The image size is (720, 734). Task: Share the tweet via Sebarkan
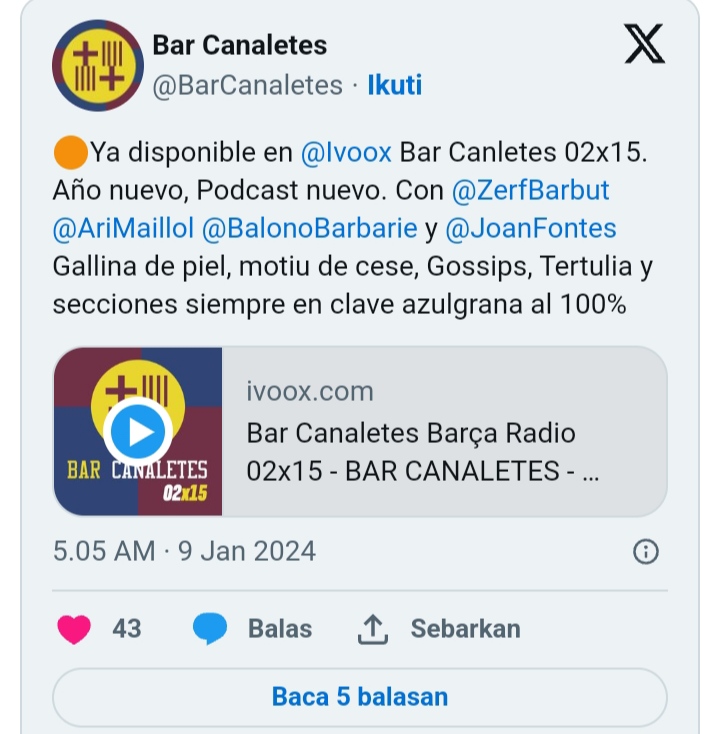coord(439,629)
